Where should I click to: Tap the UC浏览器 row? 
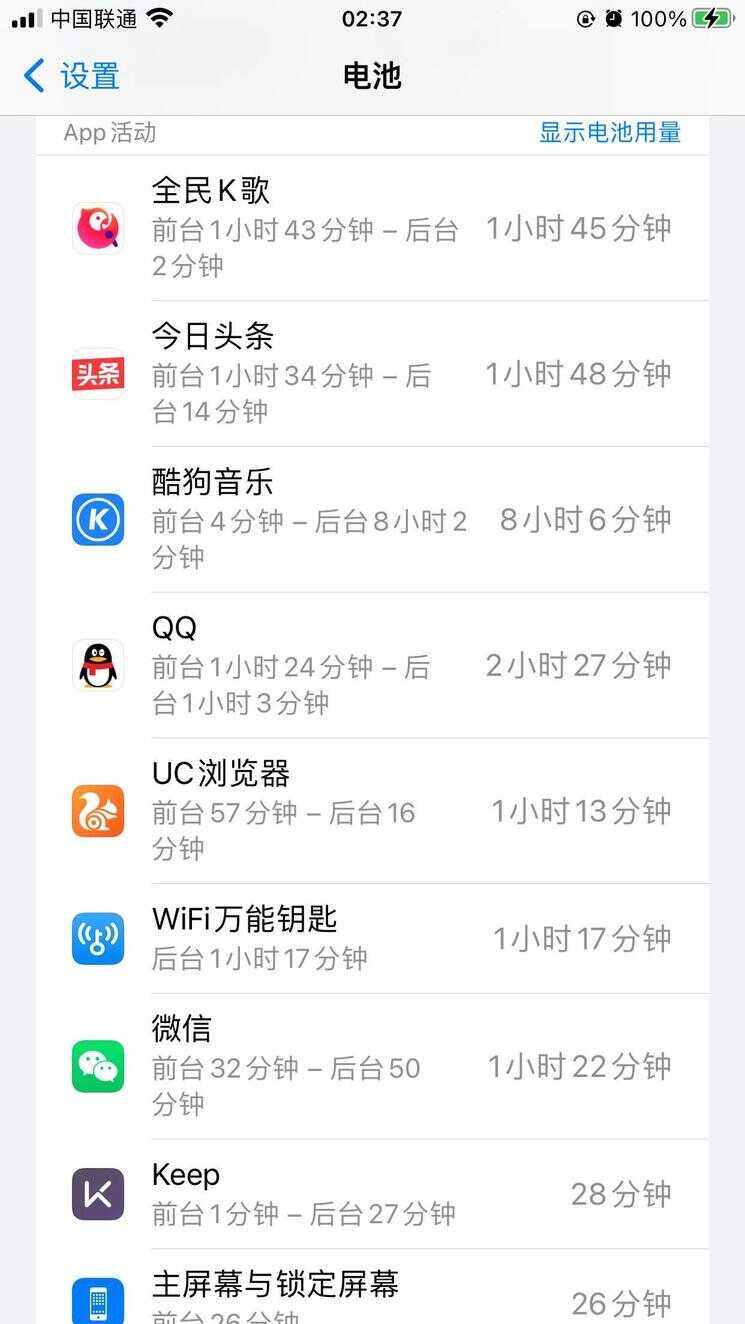pyautogui.click(x=372, y=811)
